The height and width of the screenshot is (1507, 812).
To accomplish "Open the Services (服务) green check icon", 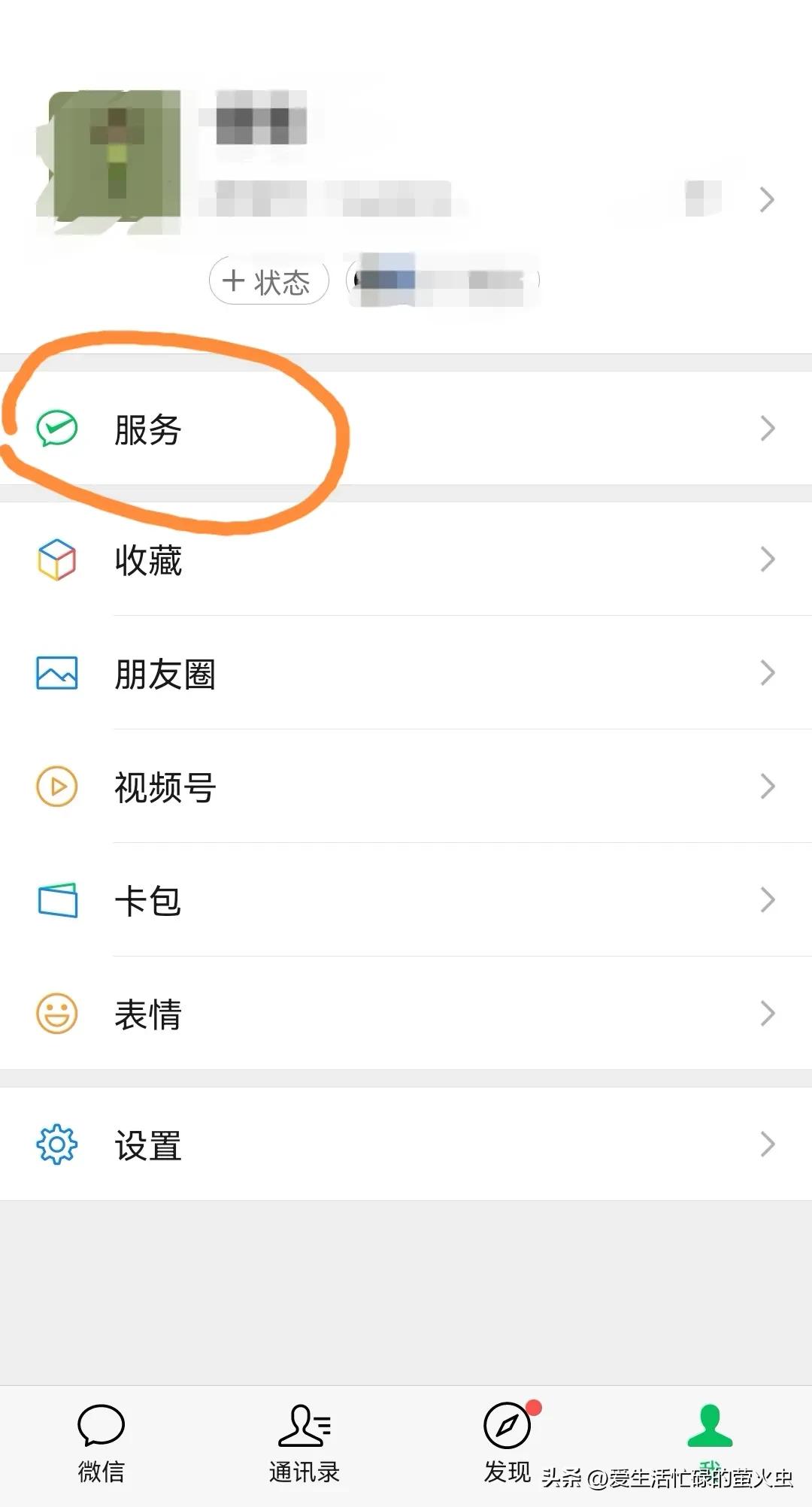I will click(x=55, y=427).
